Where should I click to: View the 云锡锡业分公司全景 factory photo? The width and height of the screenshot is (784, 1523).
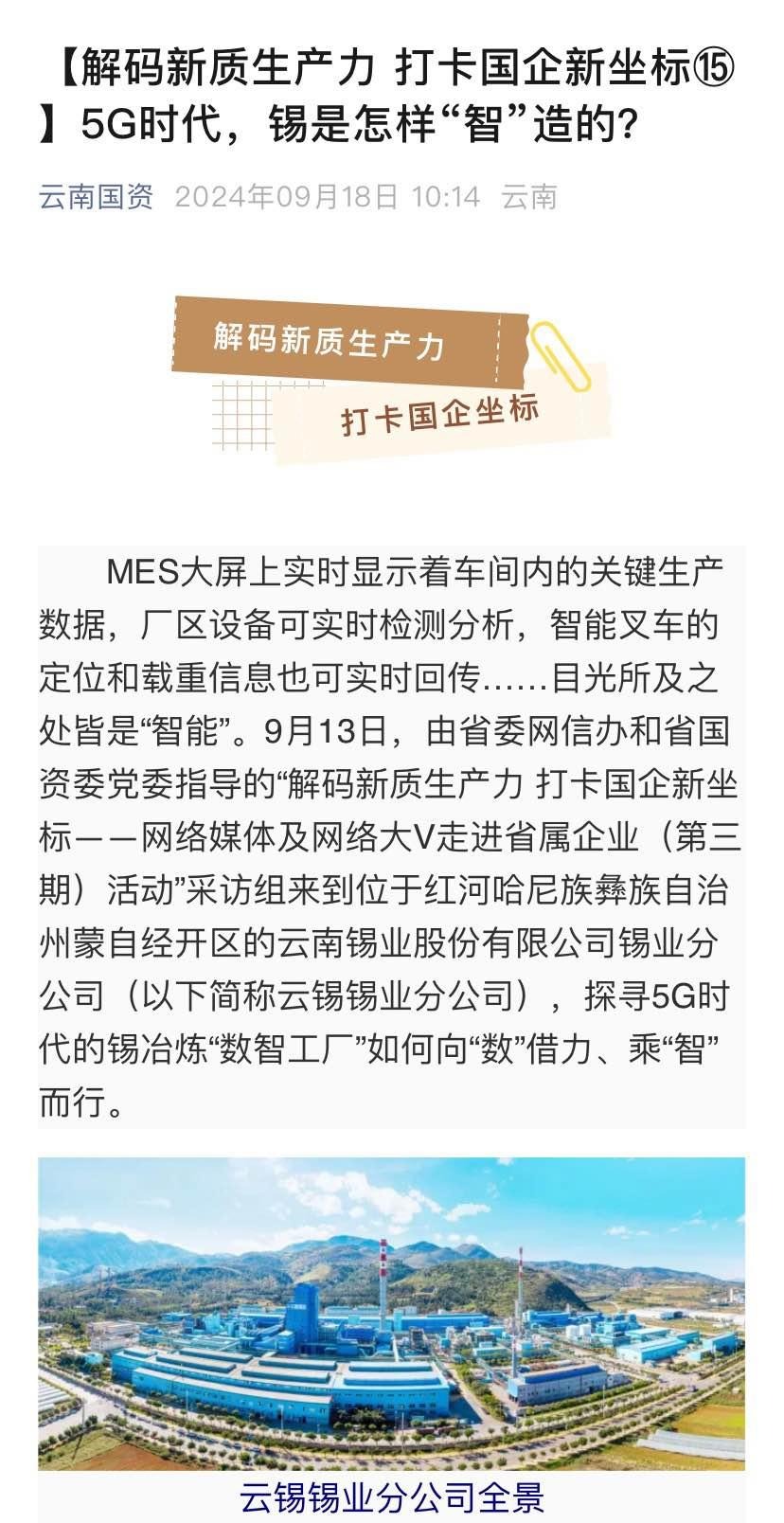(391, 1313)
